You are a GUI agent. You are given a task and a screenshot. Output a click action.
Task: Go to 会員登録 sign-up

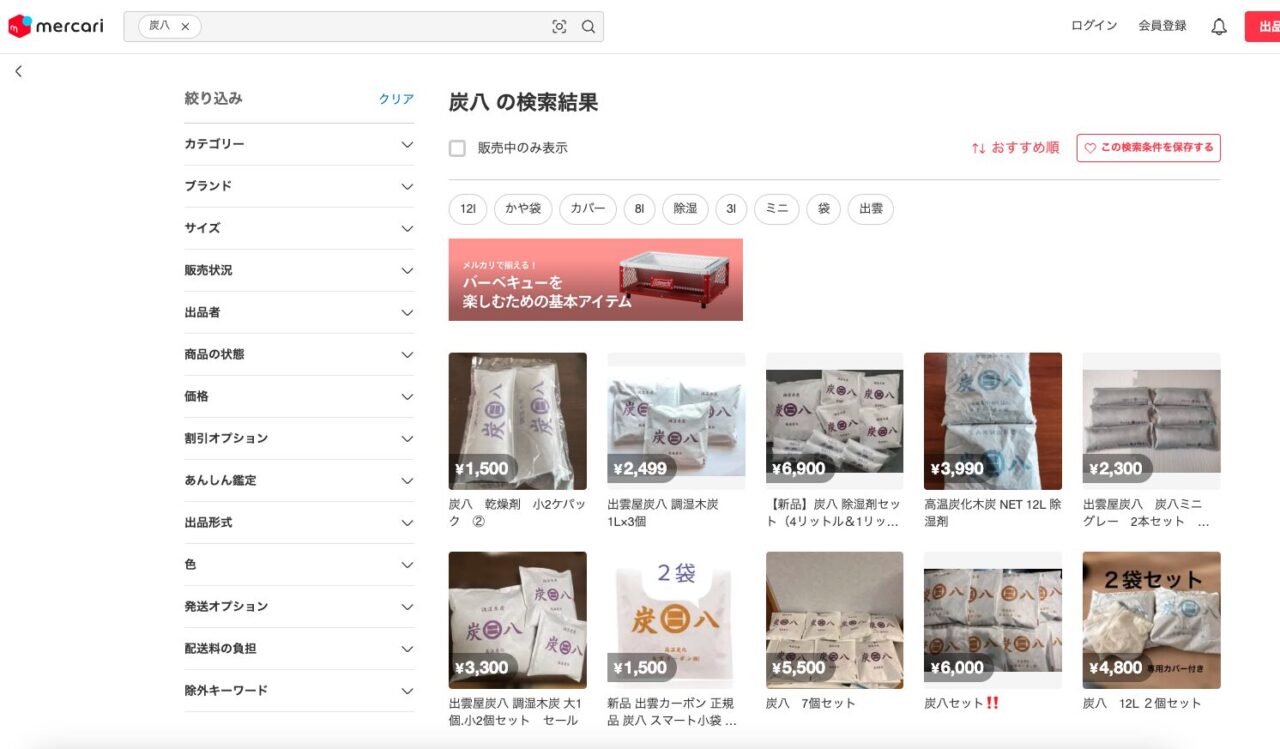coord(1162,26)
